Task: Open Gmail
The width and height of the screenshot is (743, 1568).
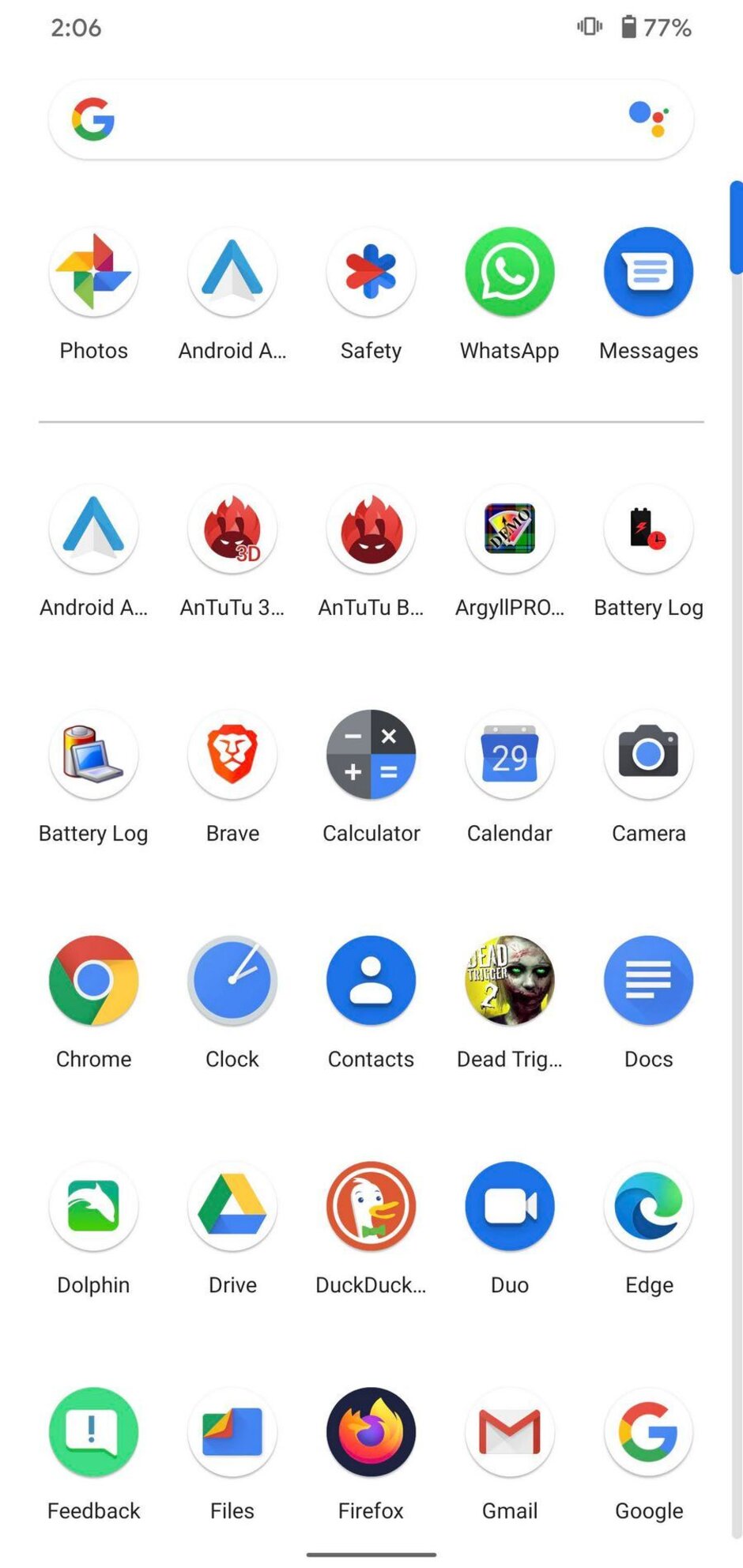Action: 510,1432
